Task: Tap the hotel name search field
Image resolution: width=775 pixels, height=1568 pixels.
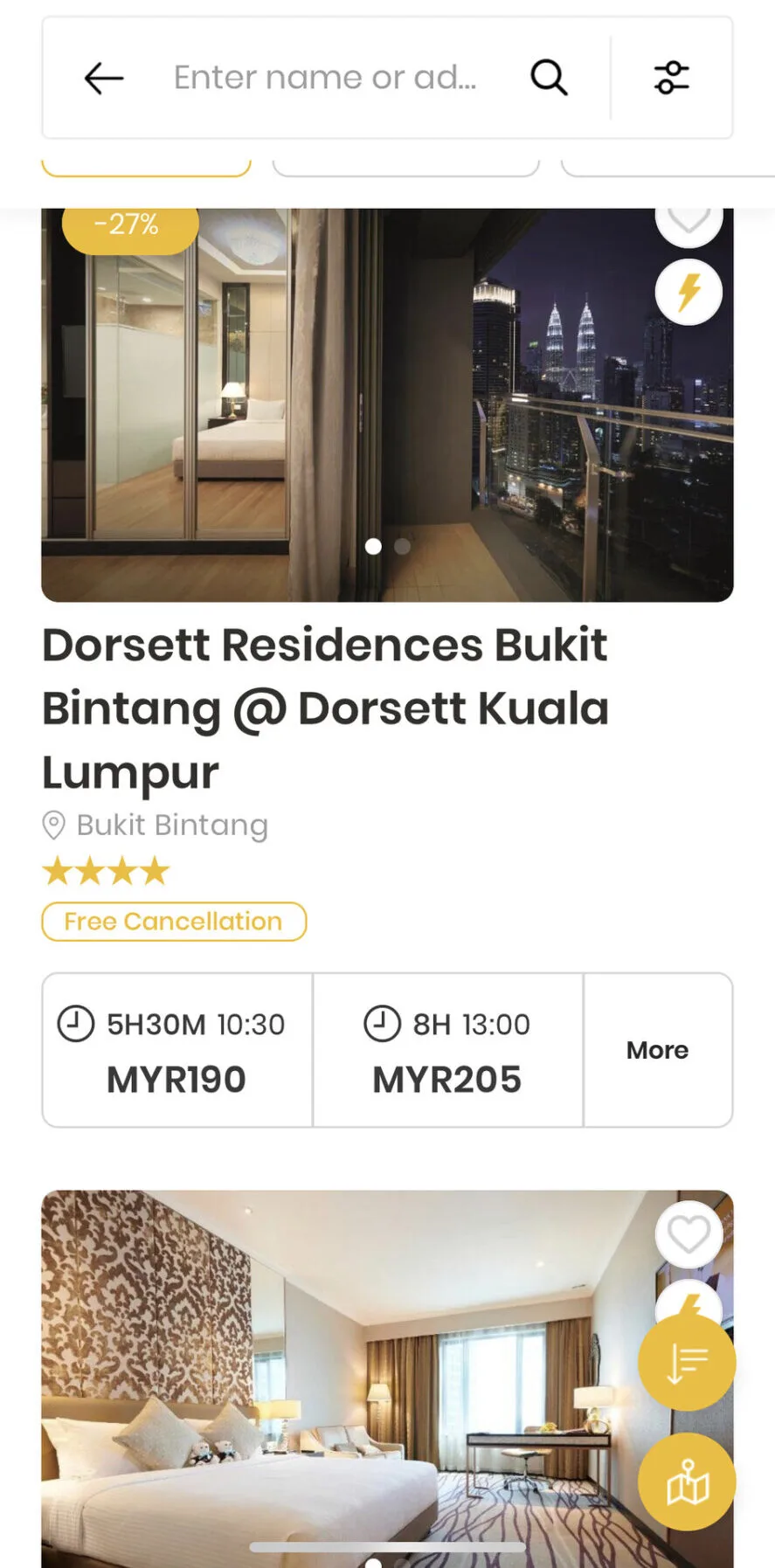Action: pos(324,78)
